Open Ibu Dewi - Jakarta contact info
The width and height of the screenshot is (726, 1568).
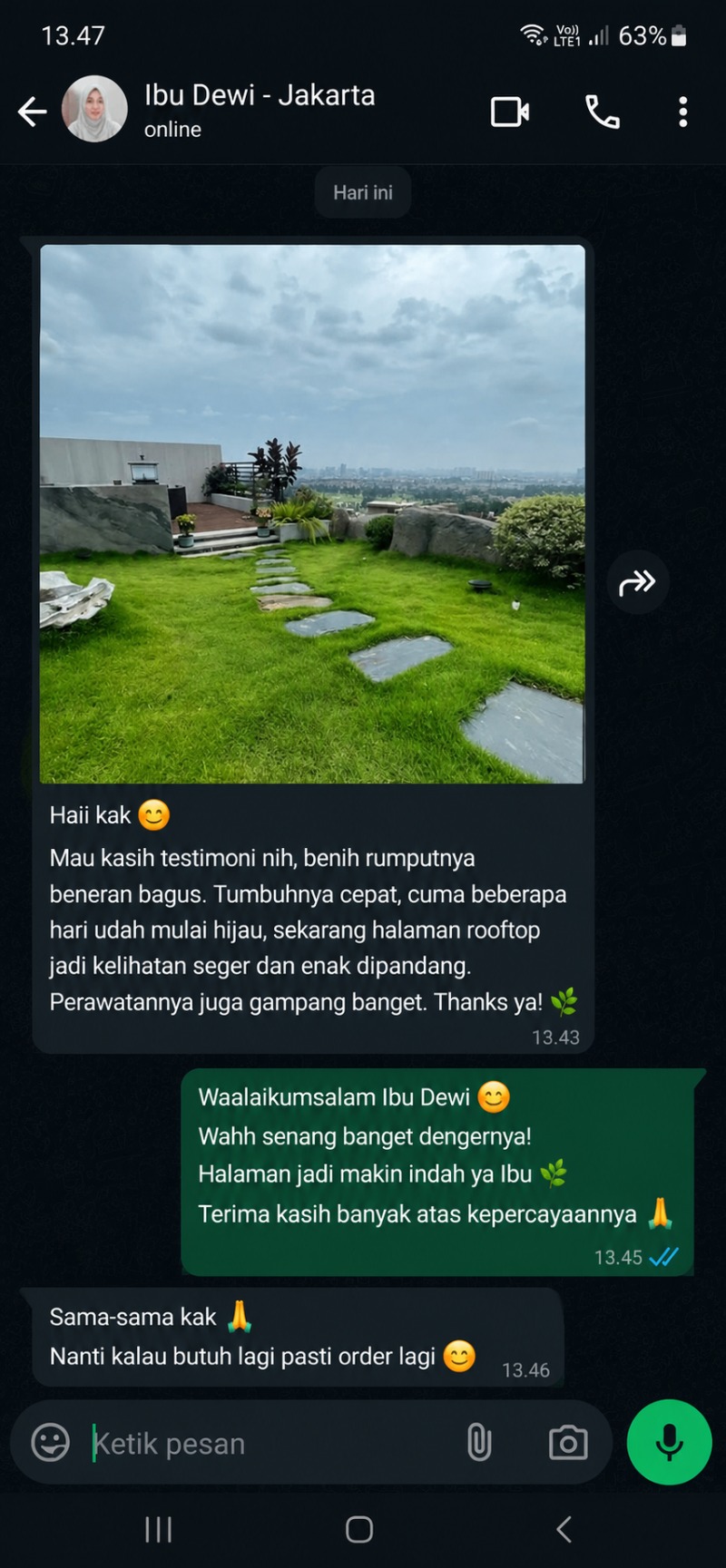coord(260,110)
